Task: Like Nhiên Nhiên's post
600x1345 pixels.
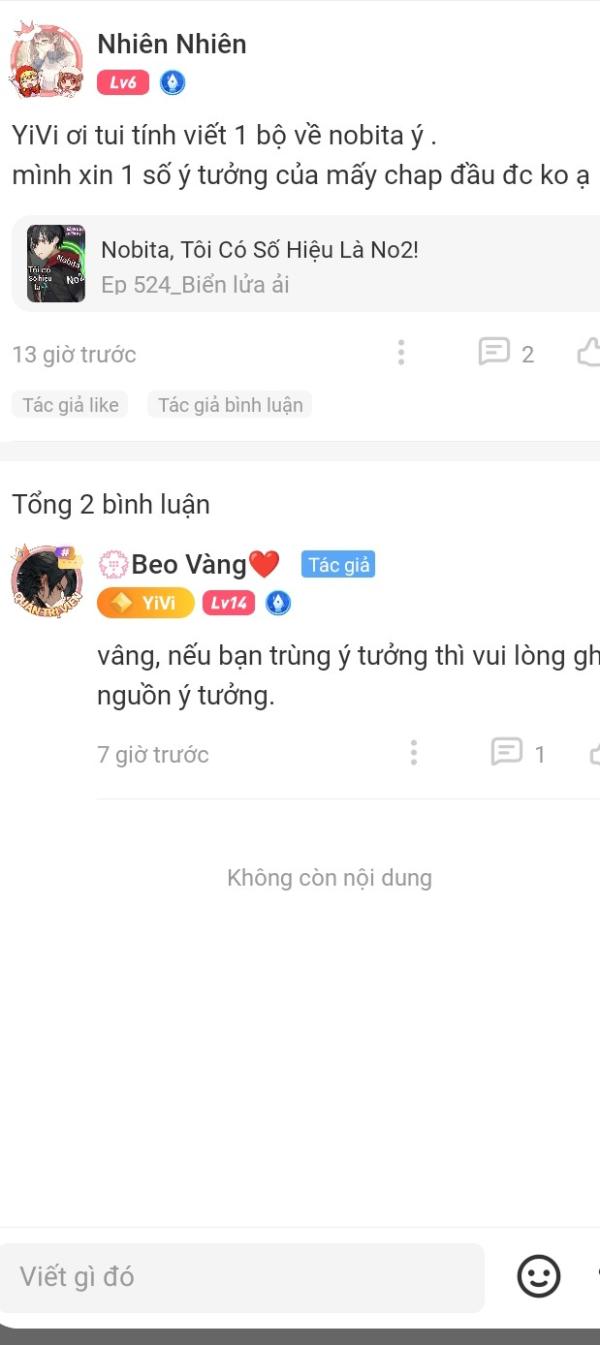Action: click(589, 353)
